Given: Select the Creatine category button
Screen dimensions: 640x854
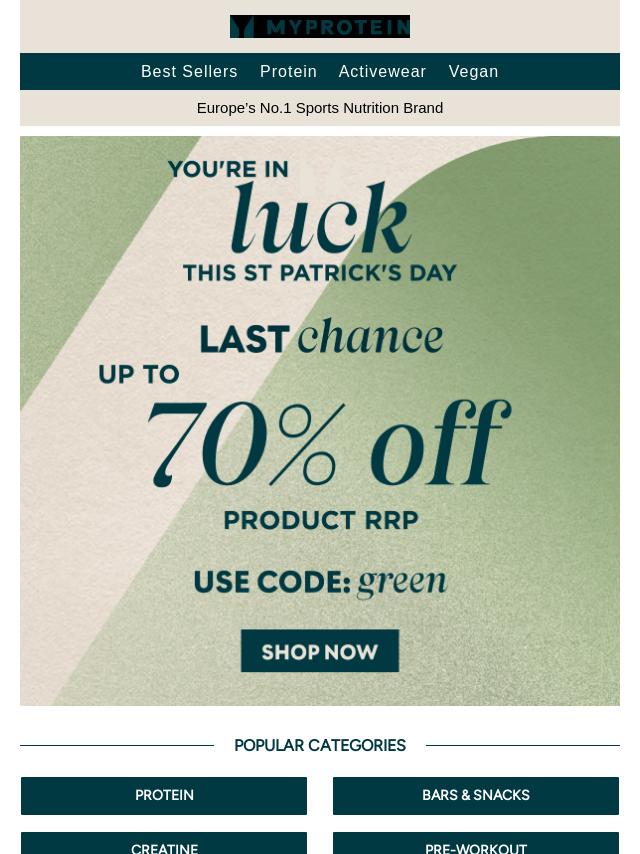Looking at the screenshot, I should [164, 844].
